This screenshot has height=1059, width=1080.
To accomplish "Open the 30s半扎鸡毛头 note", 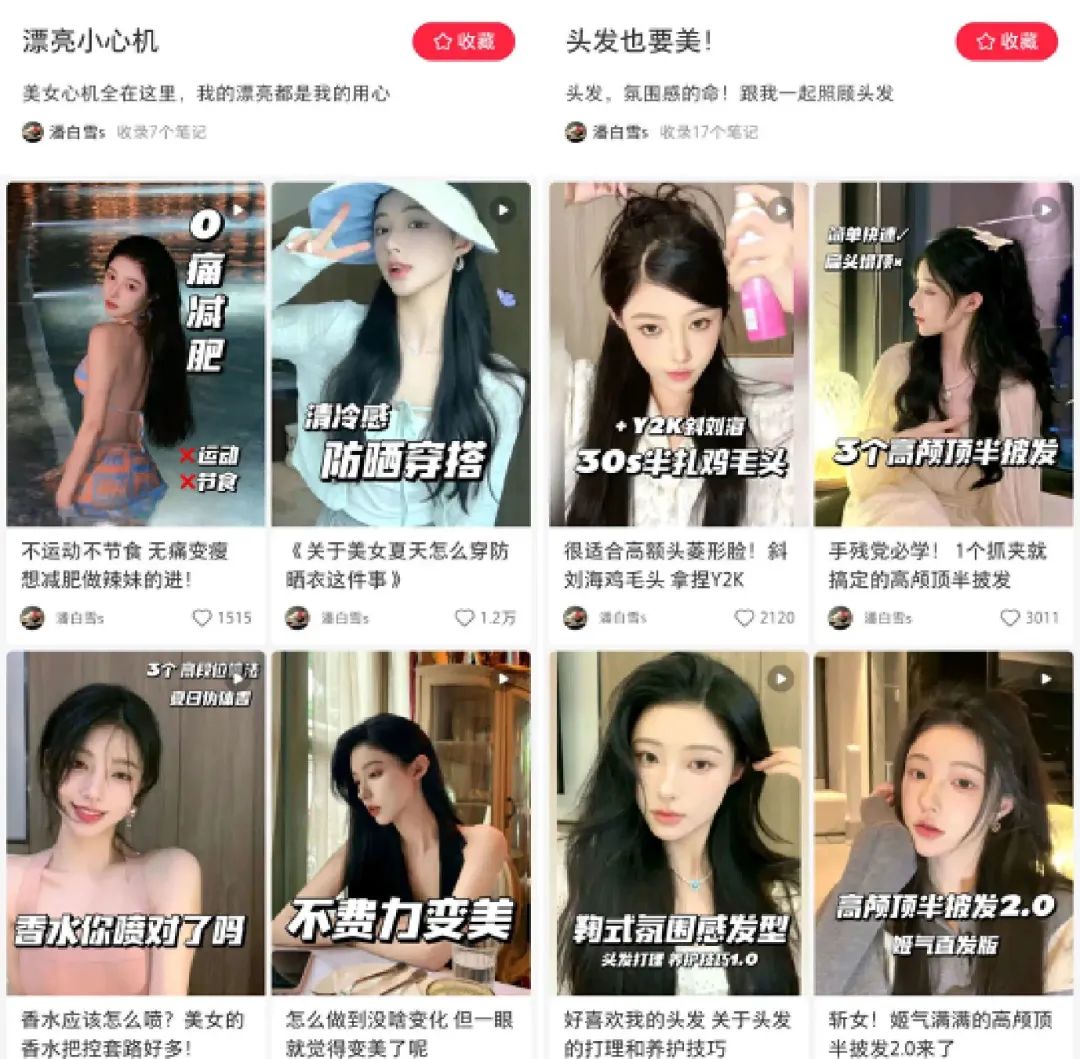I will coord(678,354).
